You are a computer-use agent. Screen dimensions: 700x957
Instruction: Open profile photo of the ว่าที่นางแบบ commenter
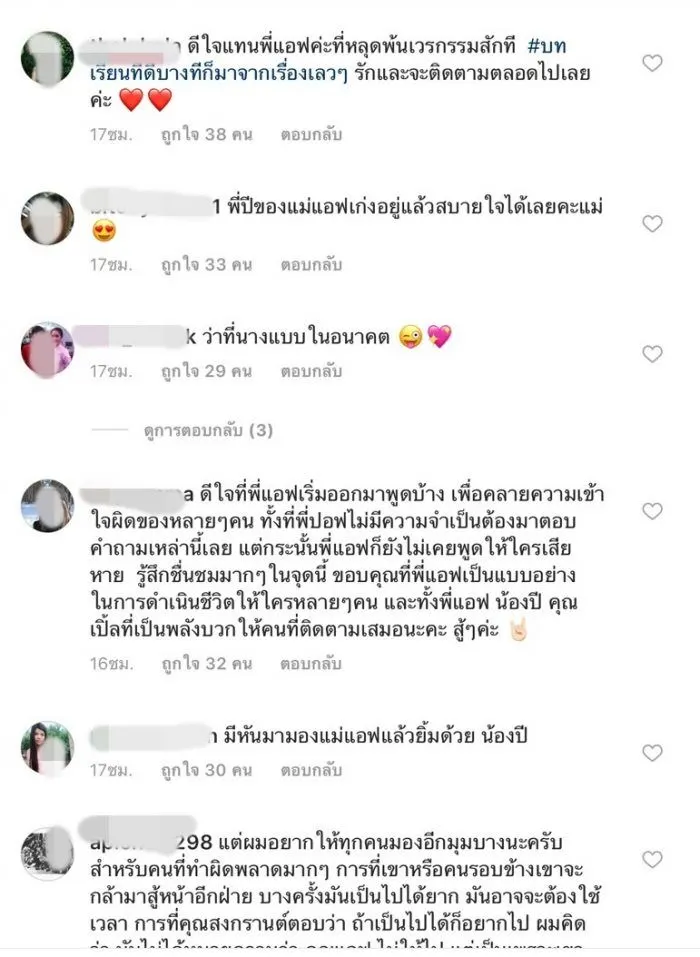tap(47, 349)
